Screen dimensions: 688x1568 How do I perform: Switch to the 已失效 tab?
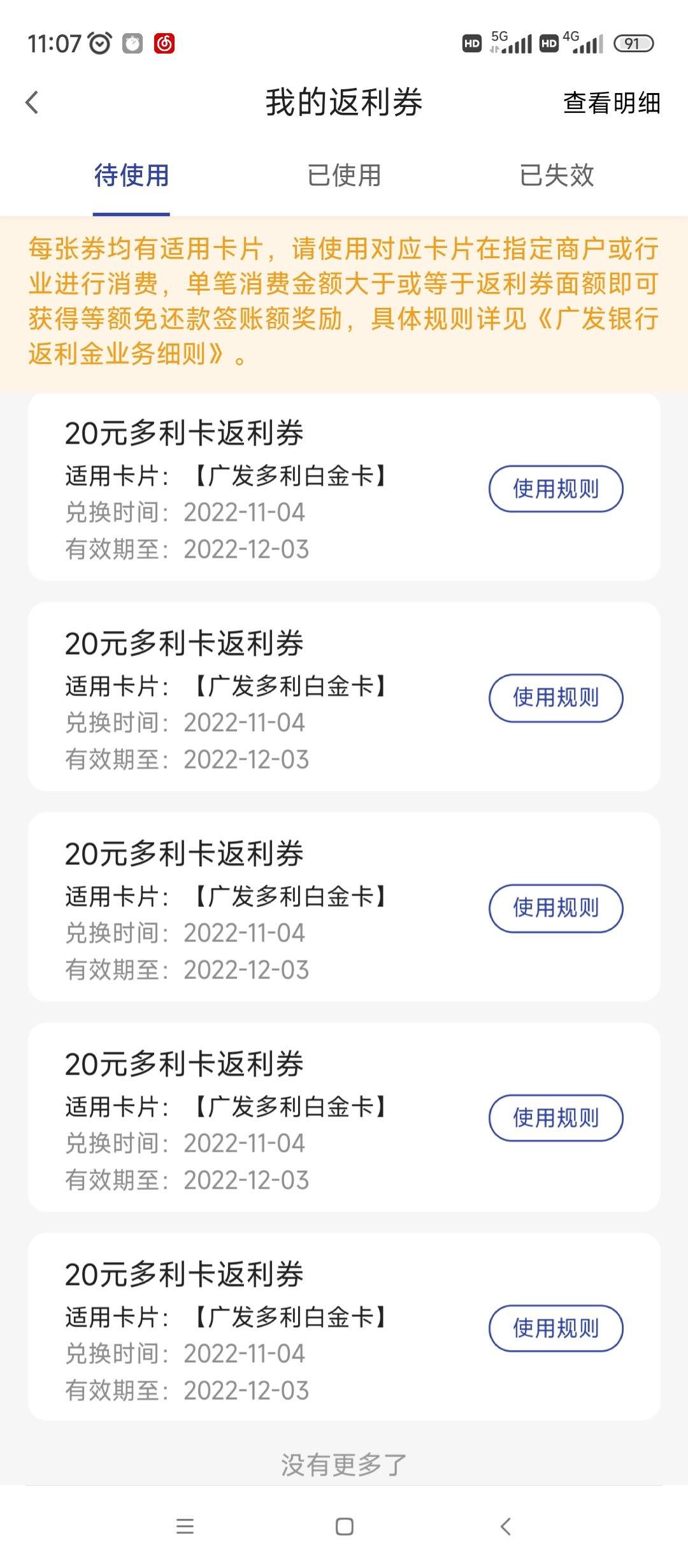point(557,175)
